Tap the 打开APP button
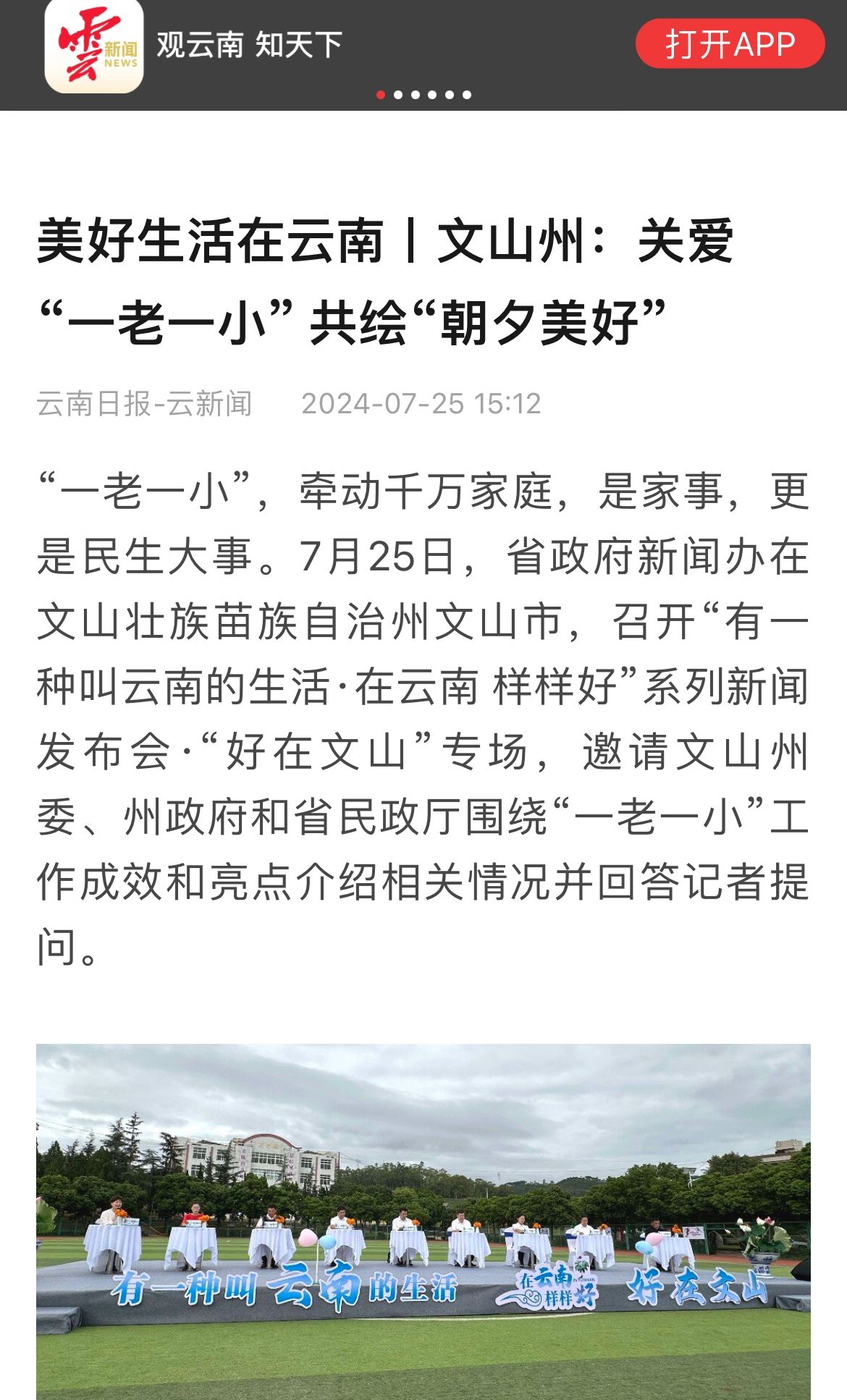847x1400 pixels. (x=730, y=44)
